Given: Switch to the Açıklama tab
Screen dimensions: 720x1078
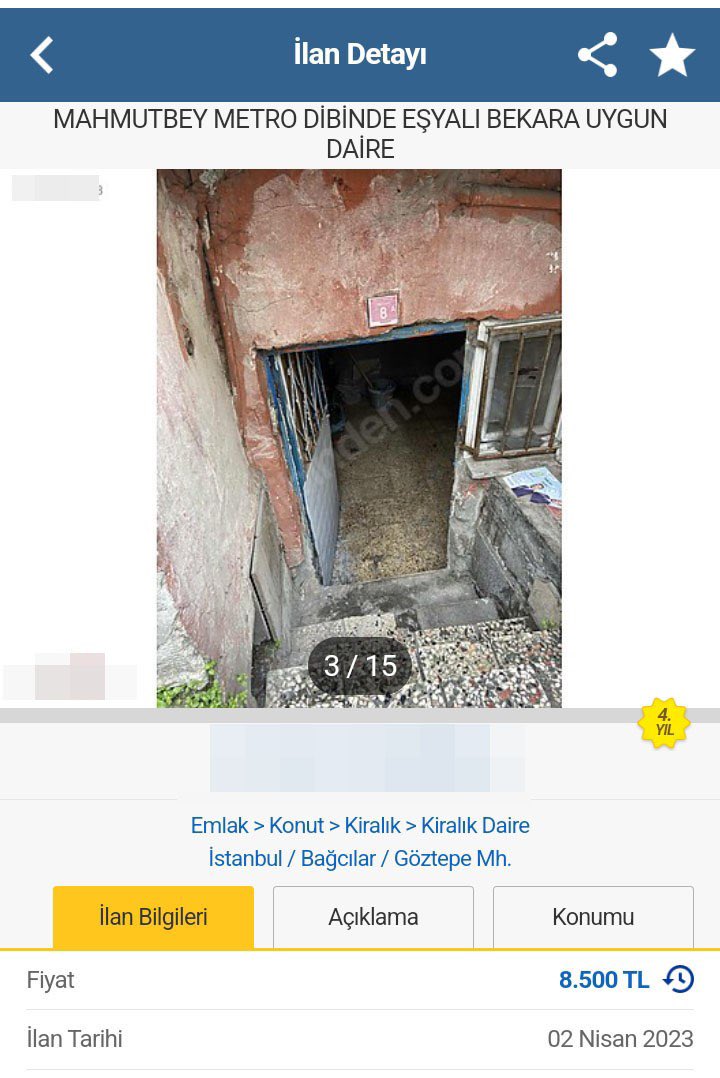Looking at the screenshot, I should (373, 916).
